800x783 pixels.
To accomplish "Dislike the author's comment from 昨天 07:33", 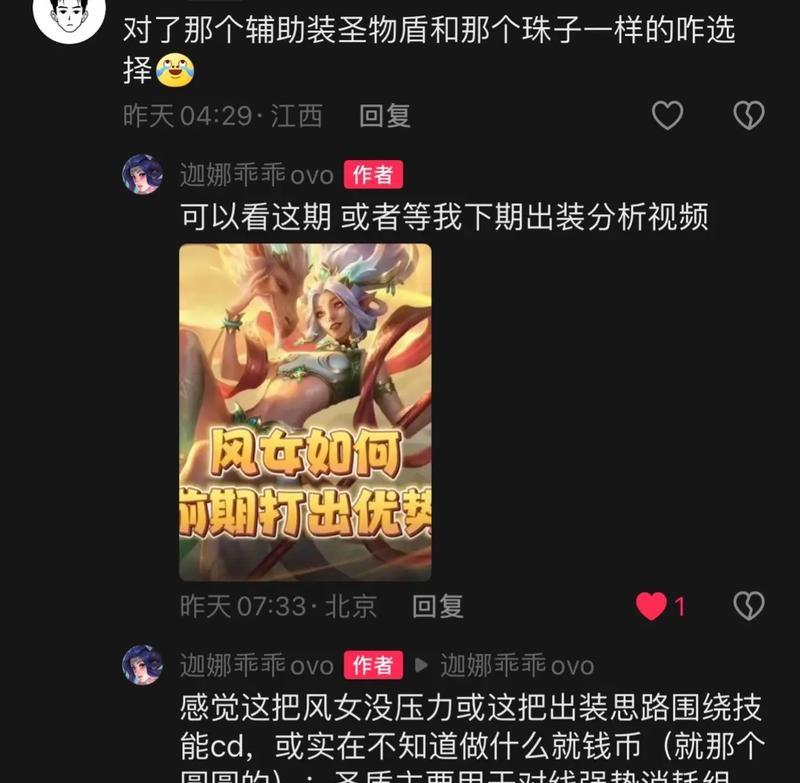I will (748, 605).
